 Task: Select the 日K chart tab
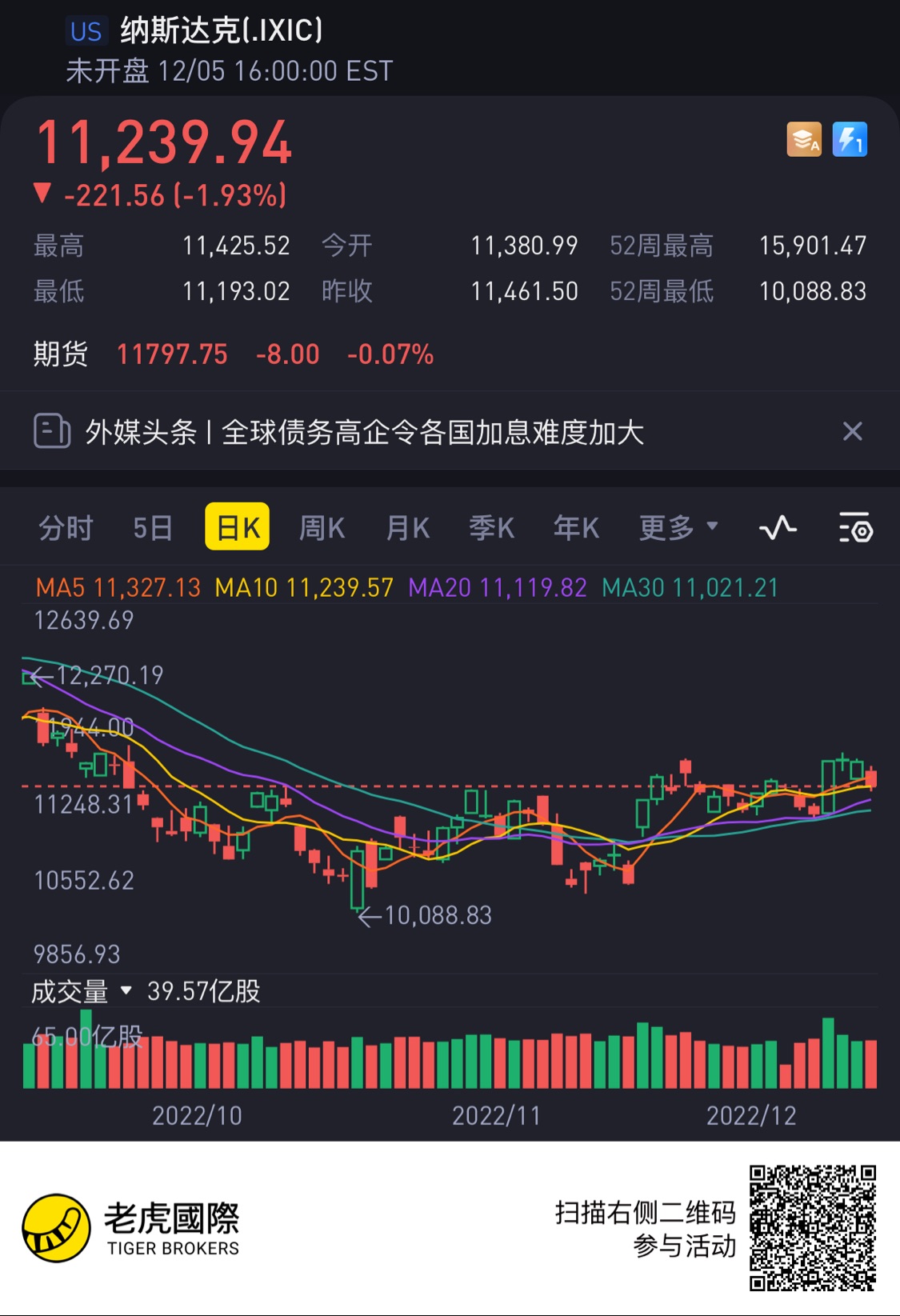(237, 527)
